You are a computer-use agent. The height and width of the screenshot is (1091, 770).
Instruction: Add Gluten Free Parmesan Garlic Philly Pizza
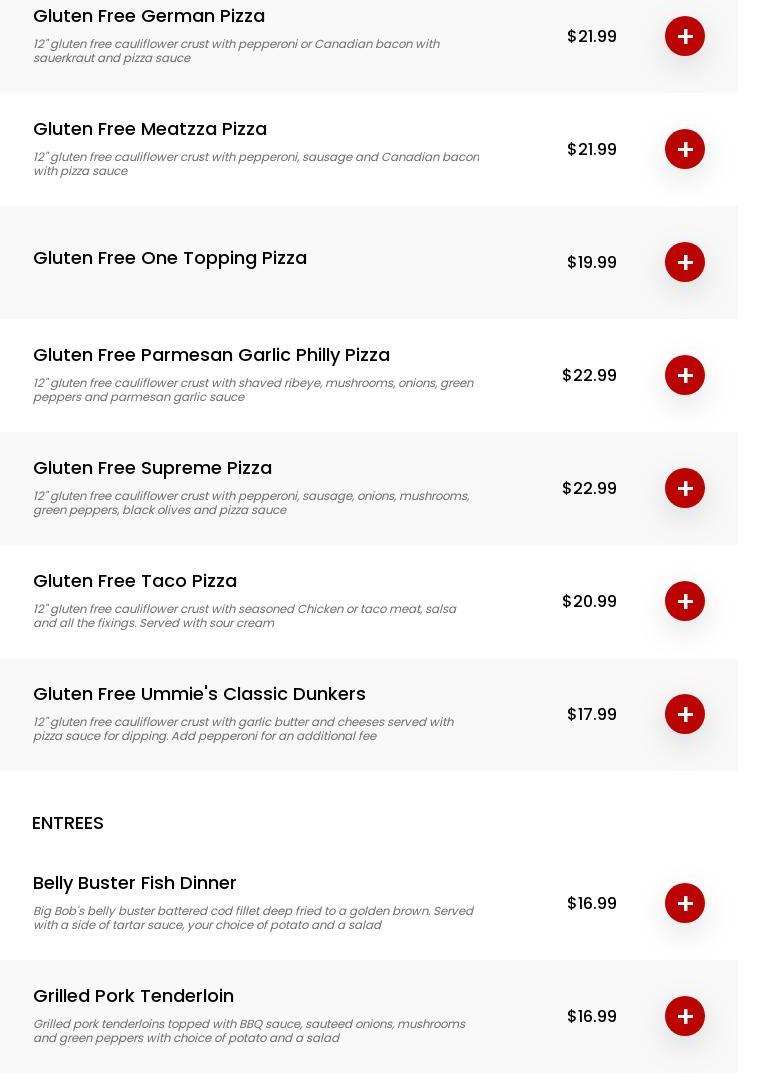685,375
